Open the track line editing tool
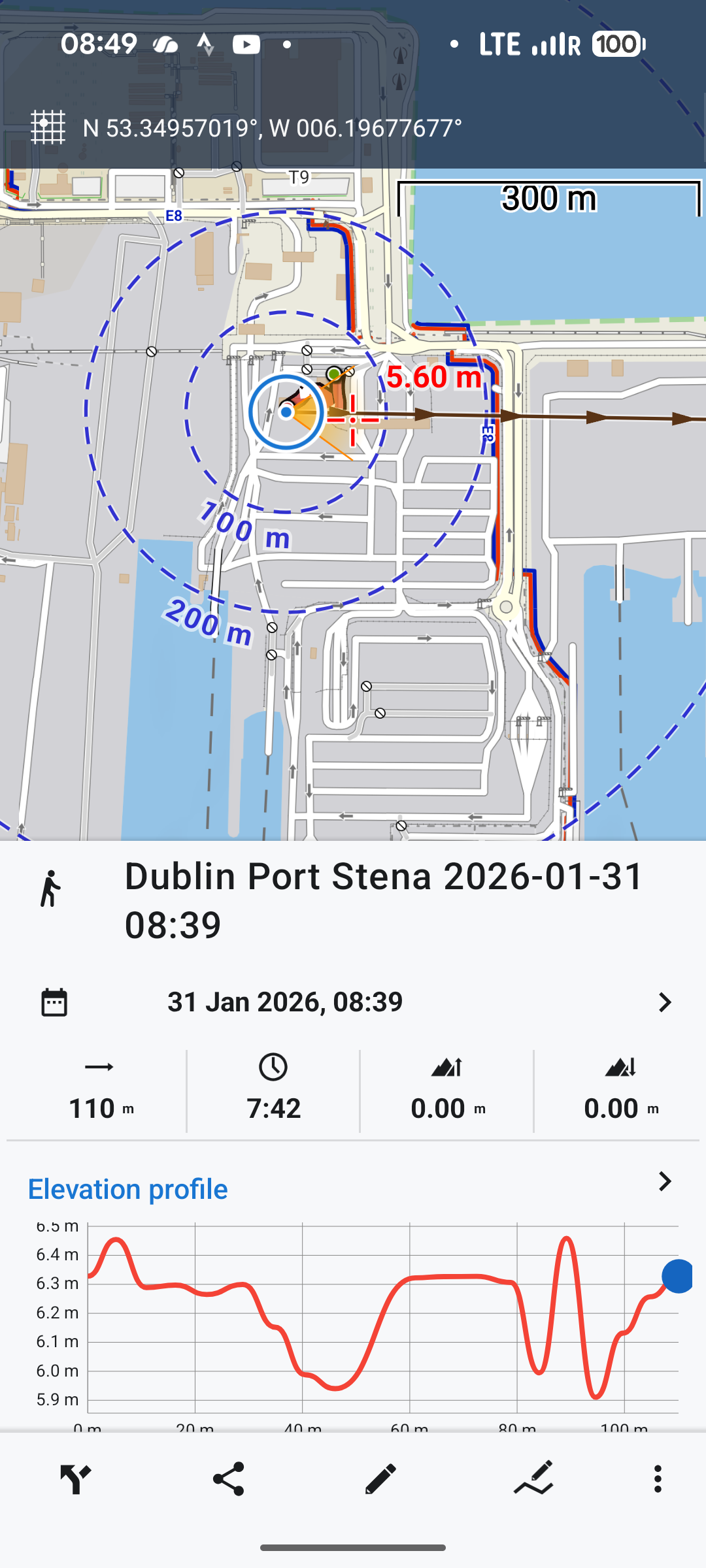Screen dimensions: 706x1568 point(533,1478)
